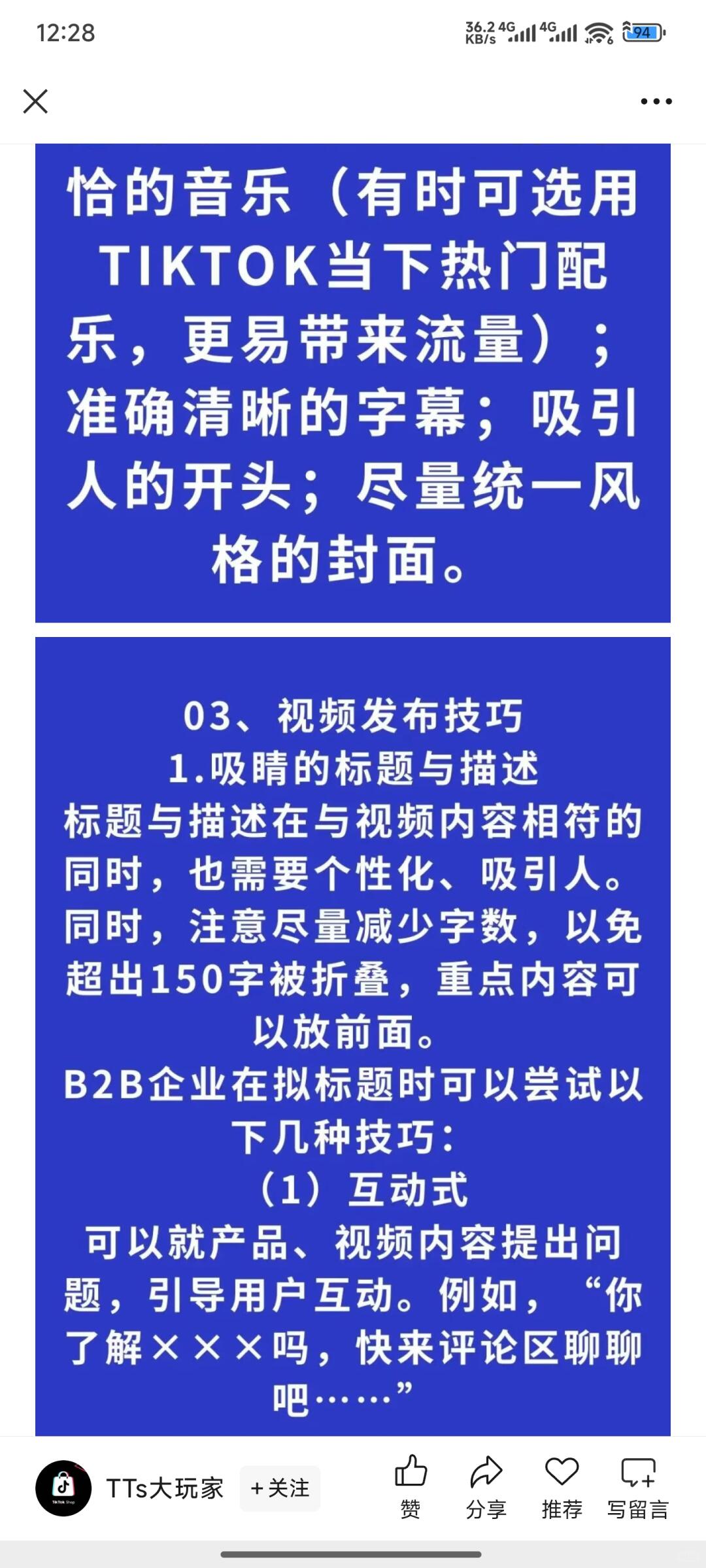Image resolution: width=706 pixels, height=1568 pixels.
Task: Follow the author with the +关注 button
Action: 280,1488
